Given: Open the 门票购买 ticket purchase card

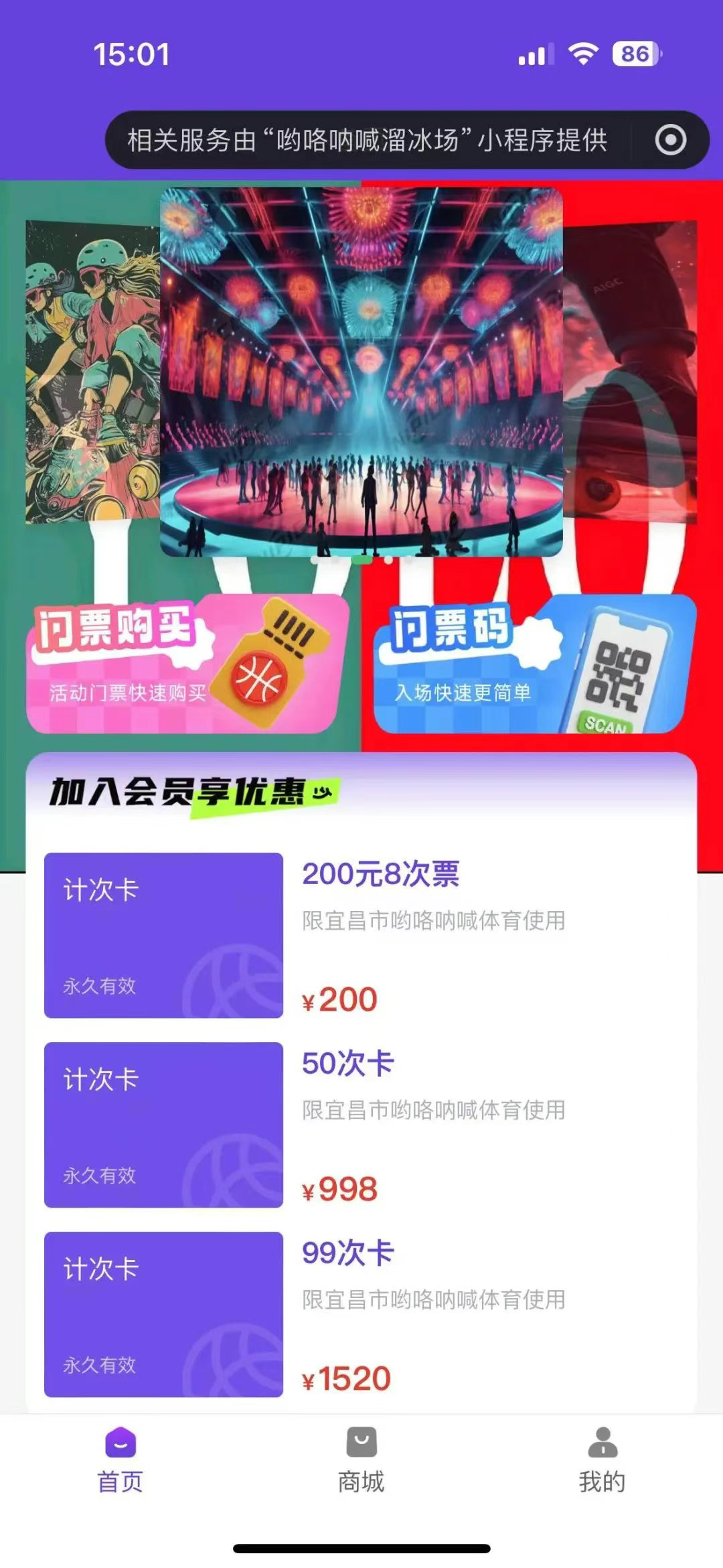Looking at the screenshot, I should [x=187, y=664].
